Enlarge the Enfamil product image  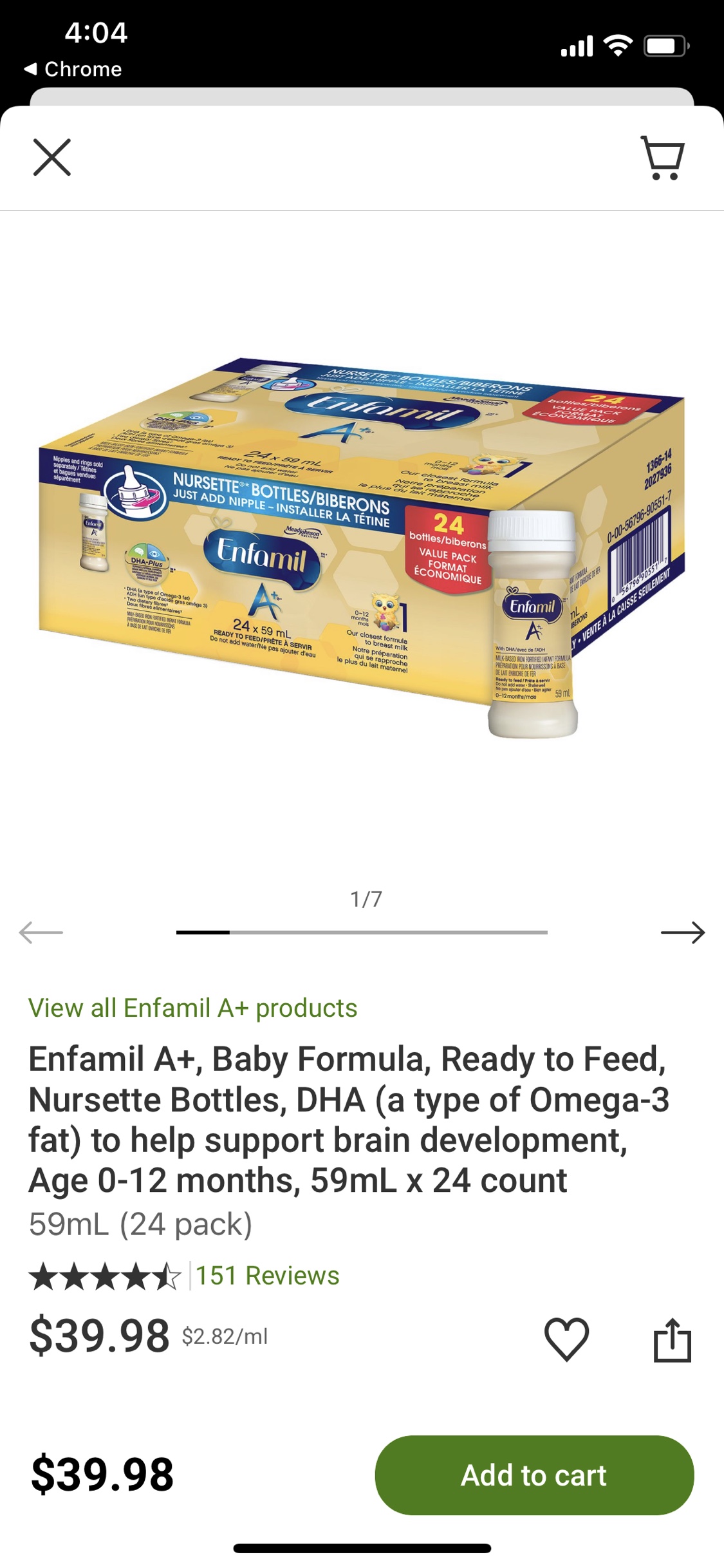click(362, 547)
